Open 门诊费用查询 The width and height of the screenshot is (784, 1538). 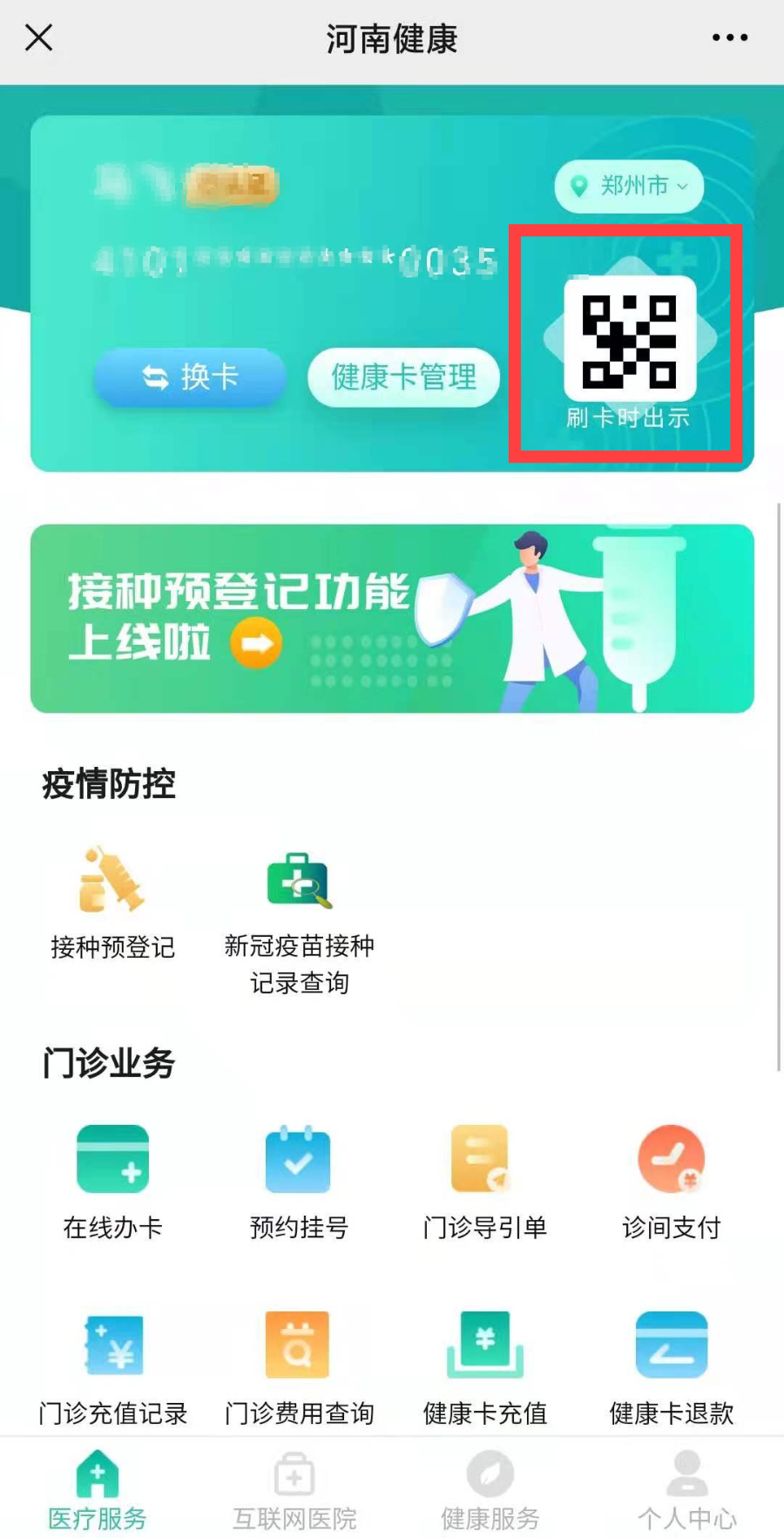299,1365
